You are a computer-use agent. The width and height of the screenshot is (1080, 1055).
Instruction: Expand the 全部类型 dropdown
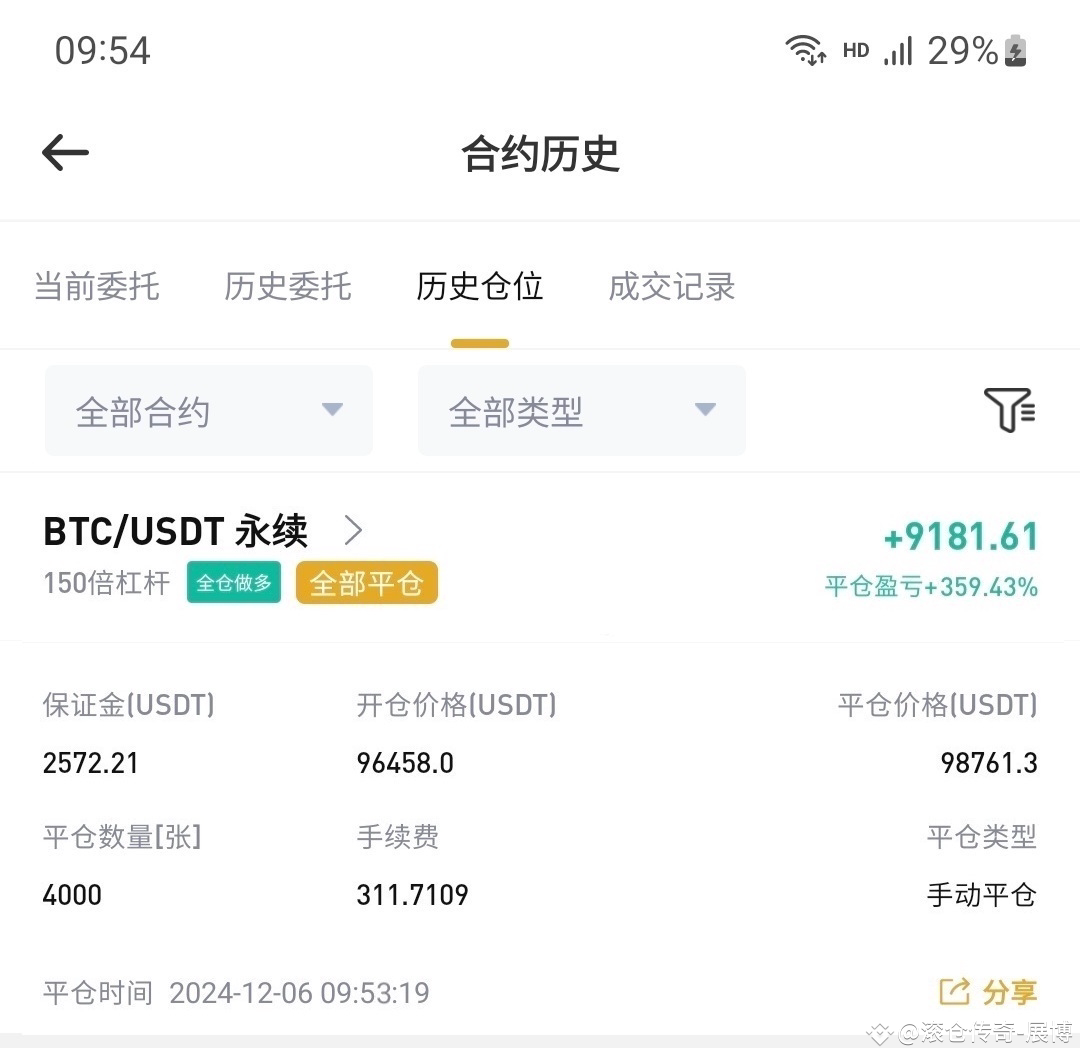(x=581, y=411)
